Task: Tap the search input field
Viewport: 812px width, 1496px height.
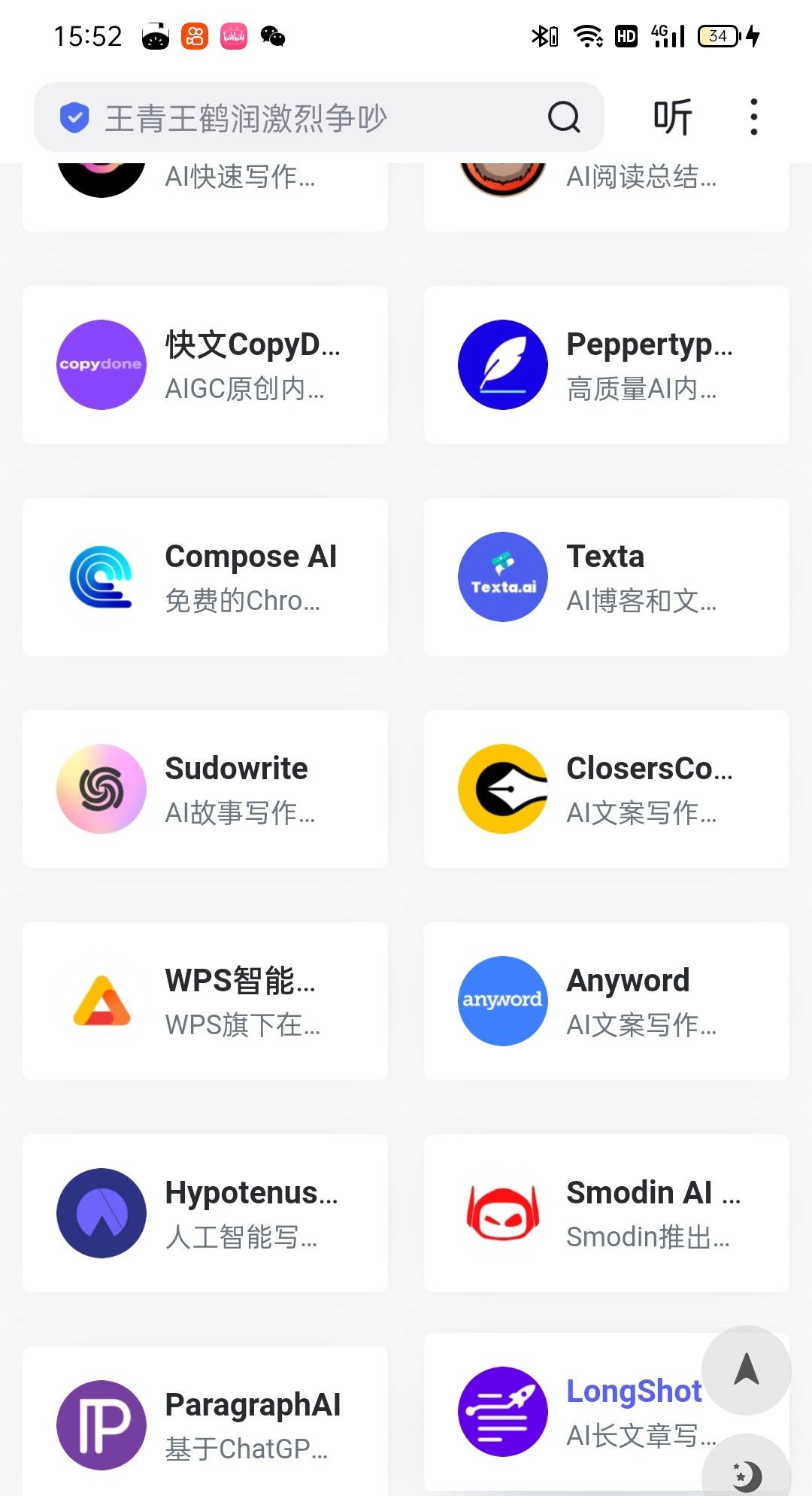Action: pyautogui.click(x=301, y=117)
